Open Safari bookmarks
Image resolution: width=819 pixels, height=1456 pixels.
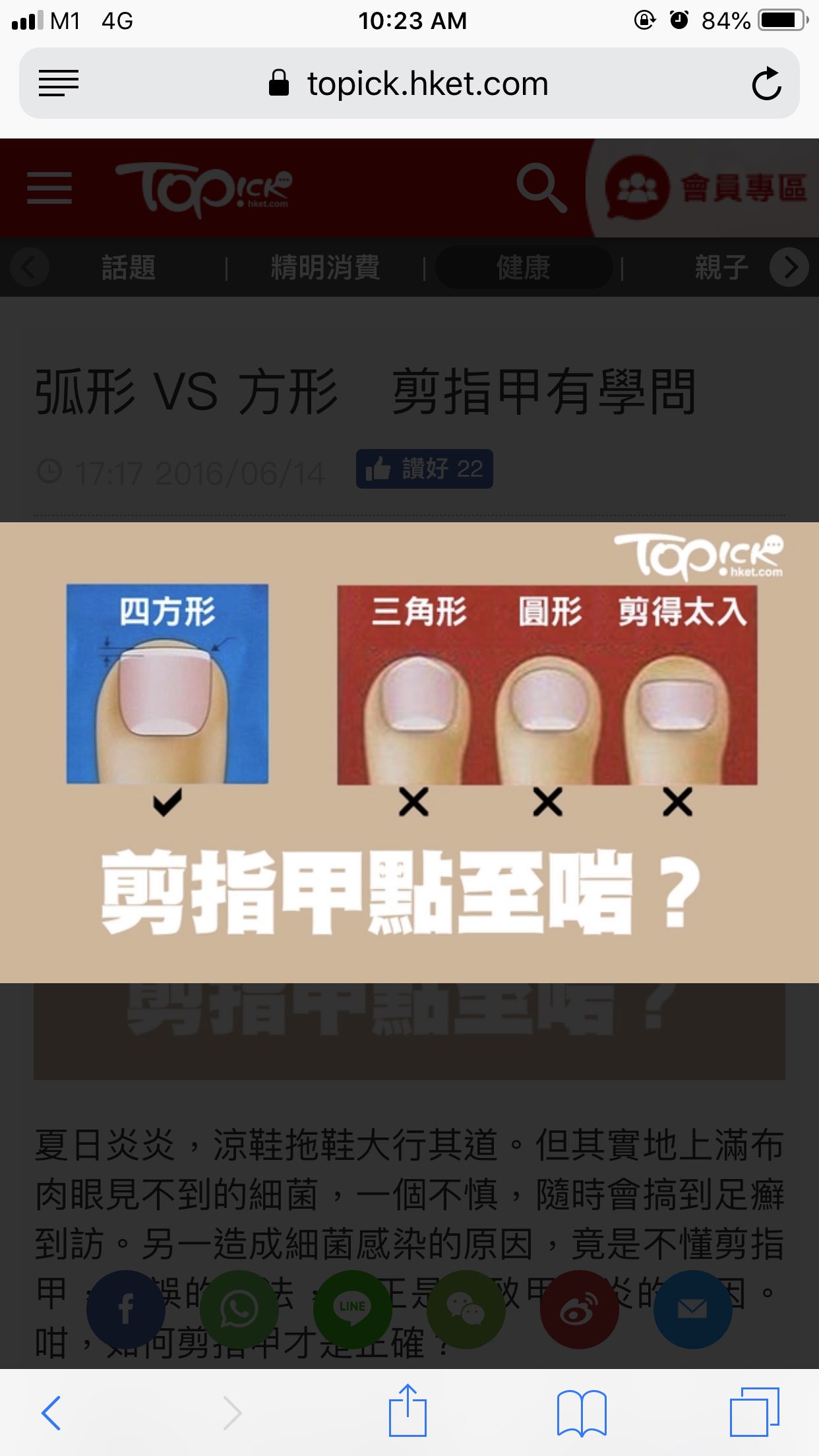pos(581,1412)
